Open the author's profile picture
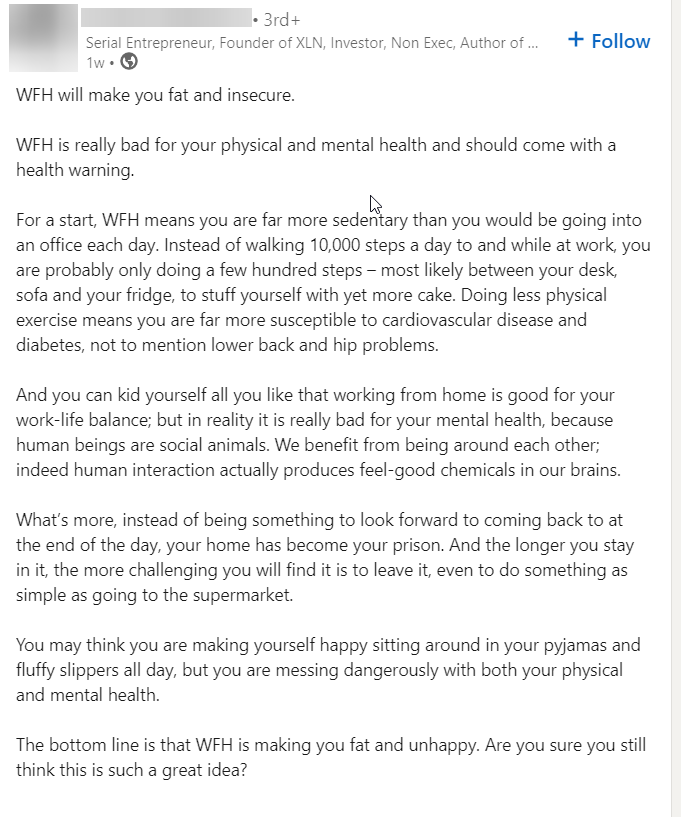 (43, 38)
